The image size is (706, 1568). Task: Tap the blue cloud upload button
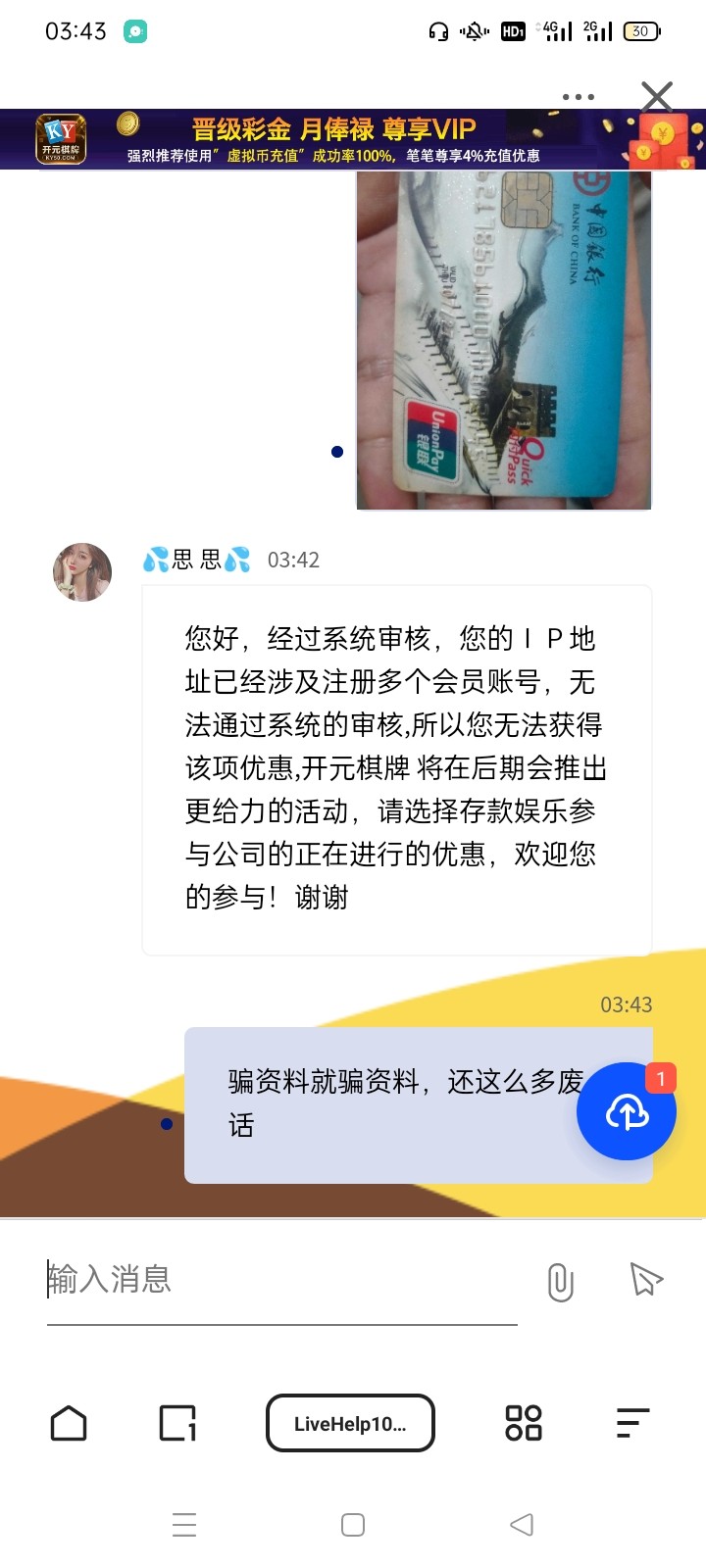627,1111
